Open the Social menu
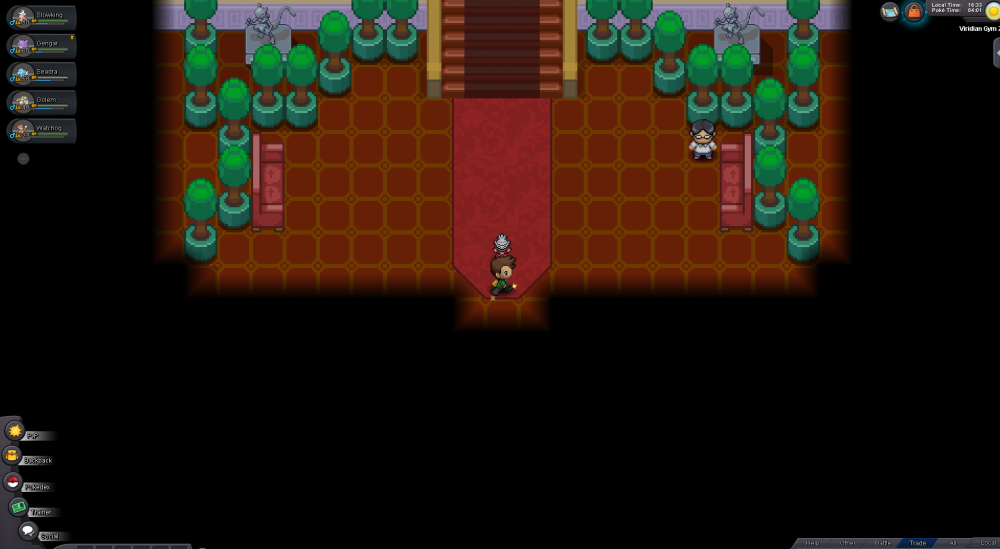The width and height of the screenshot is (1000, 549). coord(28,531)
